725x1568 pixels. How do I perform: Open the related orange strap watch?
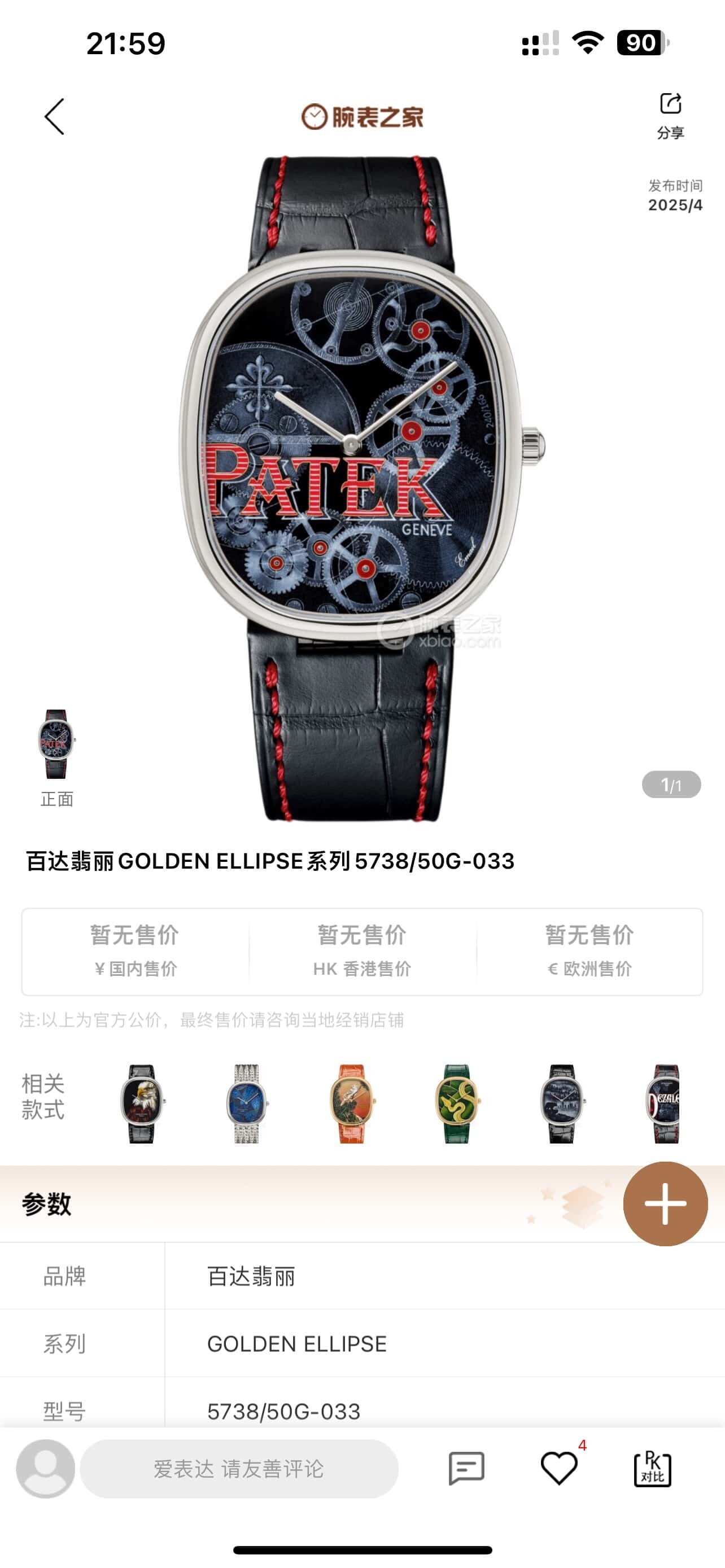(x=352, y=1103)
